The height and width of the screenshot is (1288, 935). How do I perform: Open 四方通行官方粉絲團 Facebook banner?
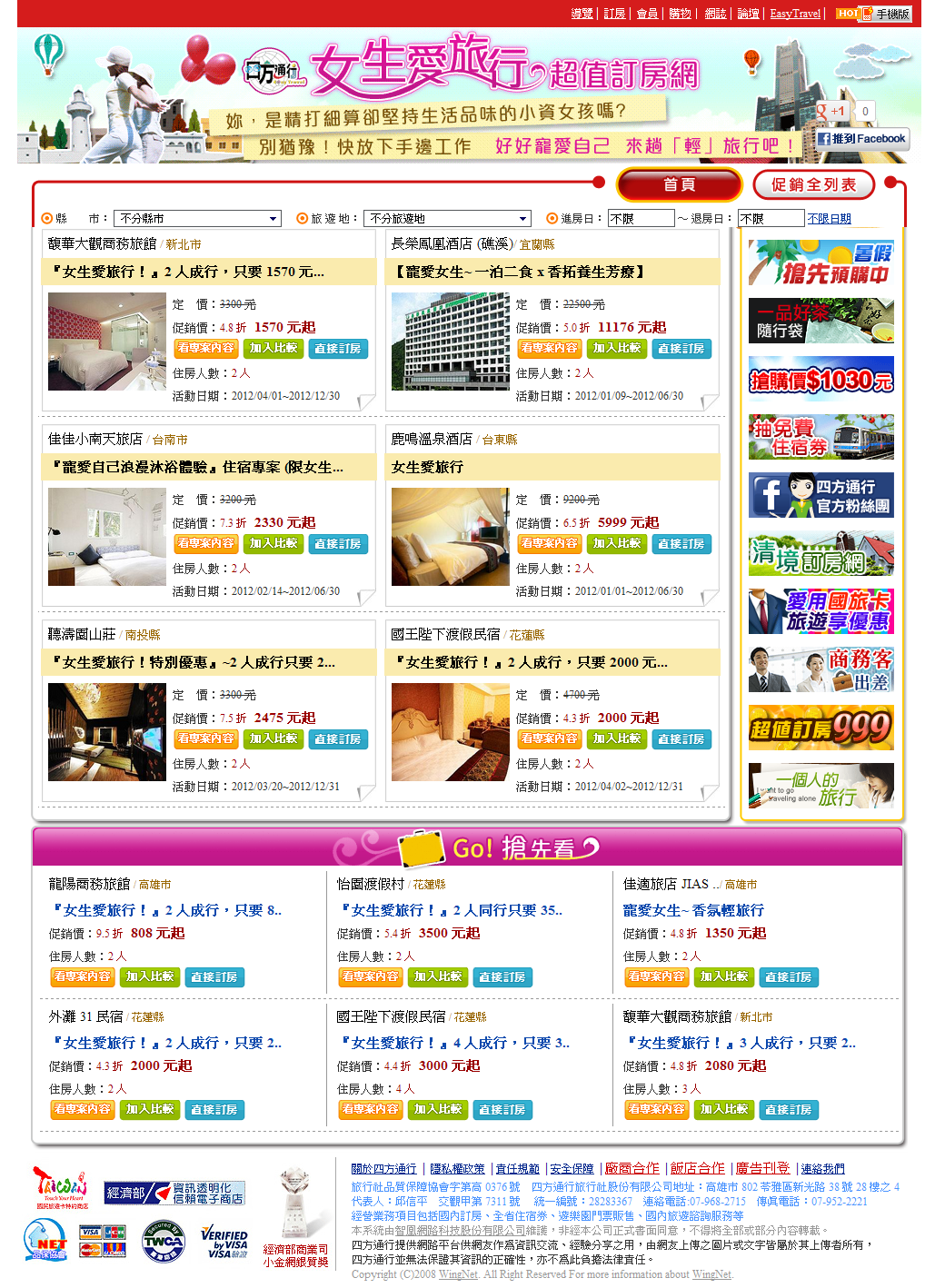(821, 495)
